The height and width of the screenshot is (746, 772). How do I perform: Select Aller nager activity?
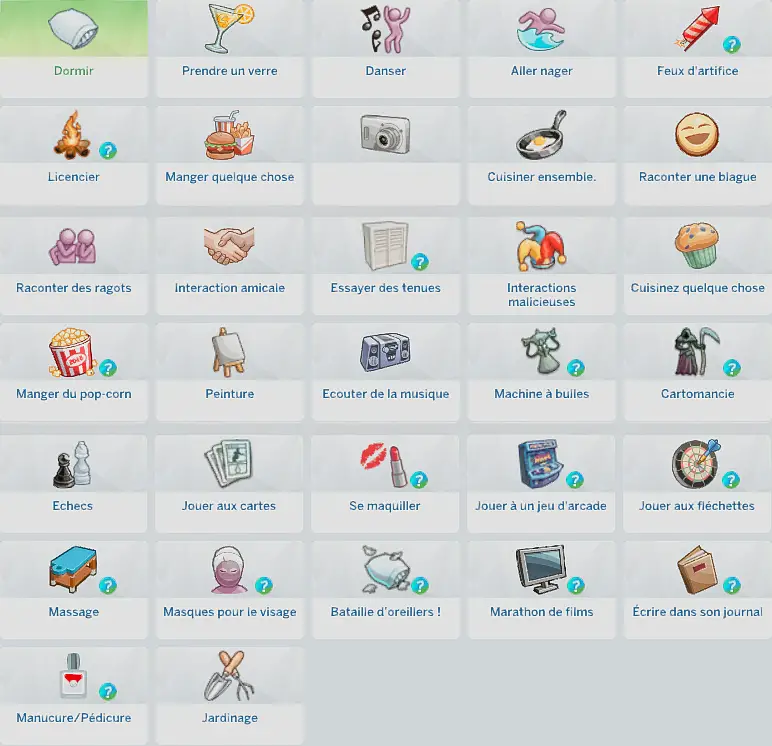pyautogui.click(x=541, y=48)
